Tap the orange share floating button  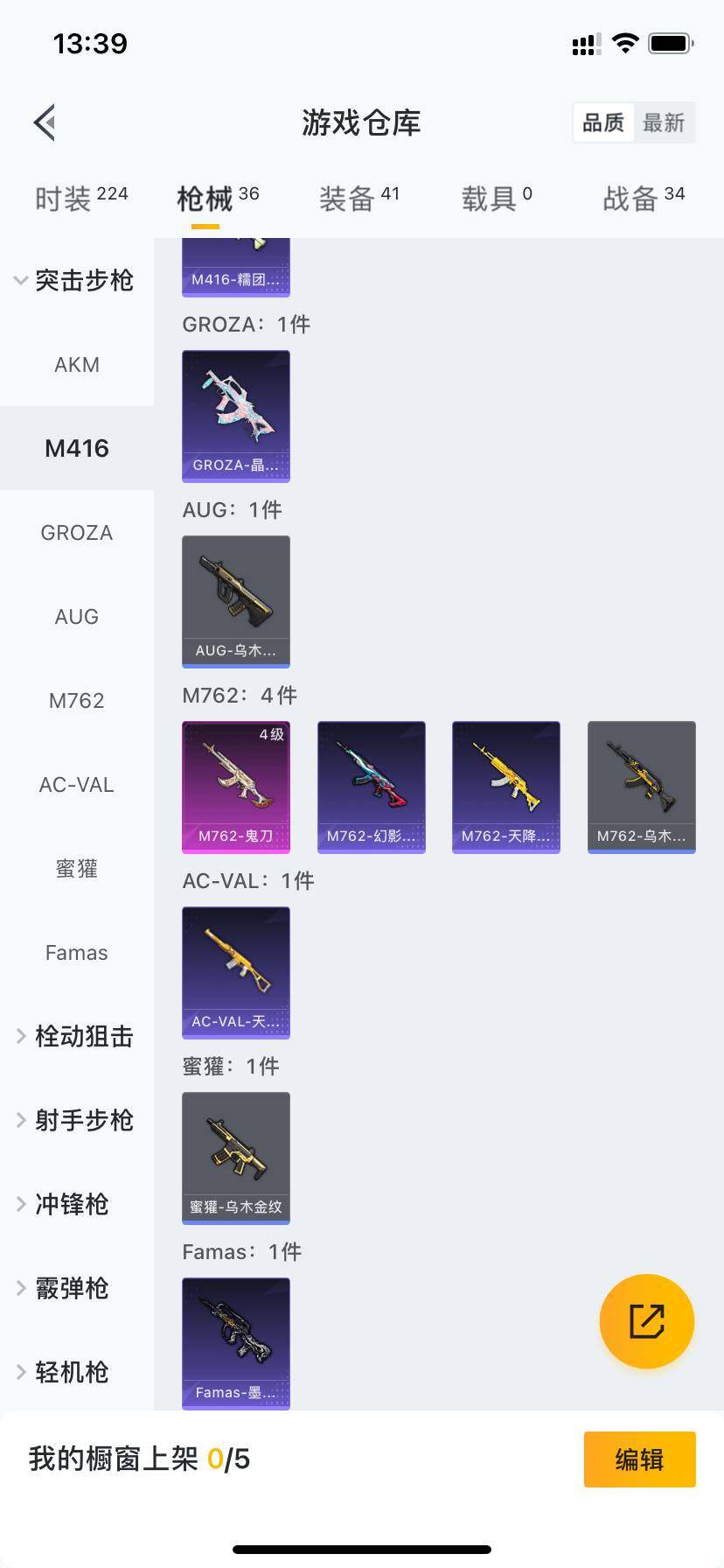pos(646,1320)
